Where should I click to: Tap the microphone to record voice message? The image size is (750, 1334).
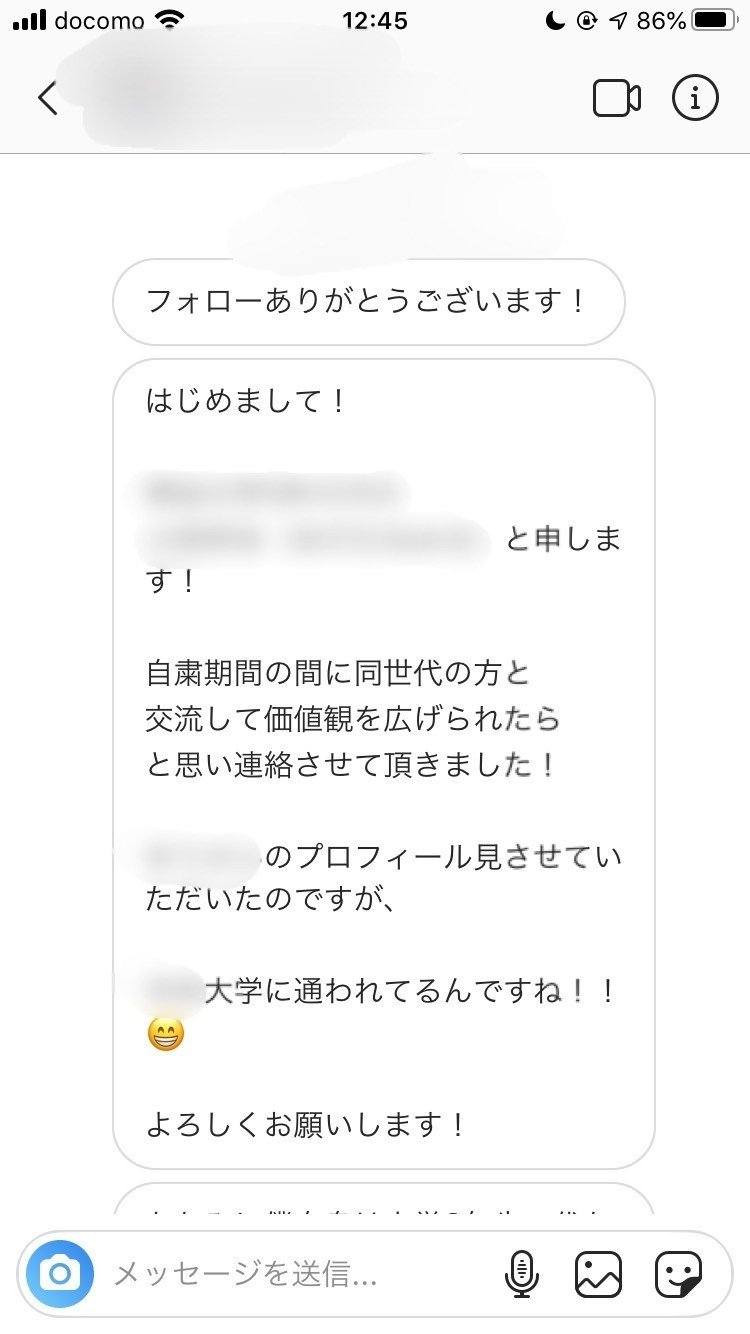(522, 1274)
